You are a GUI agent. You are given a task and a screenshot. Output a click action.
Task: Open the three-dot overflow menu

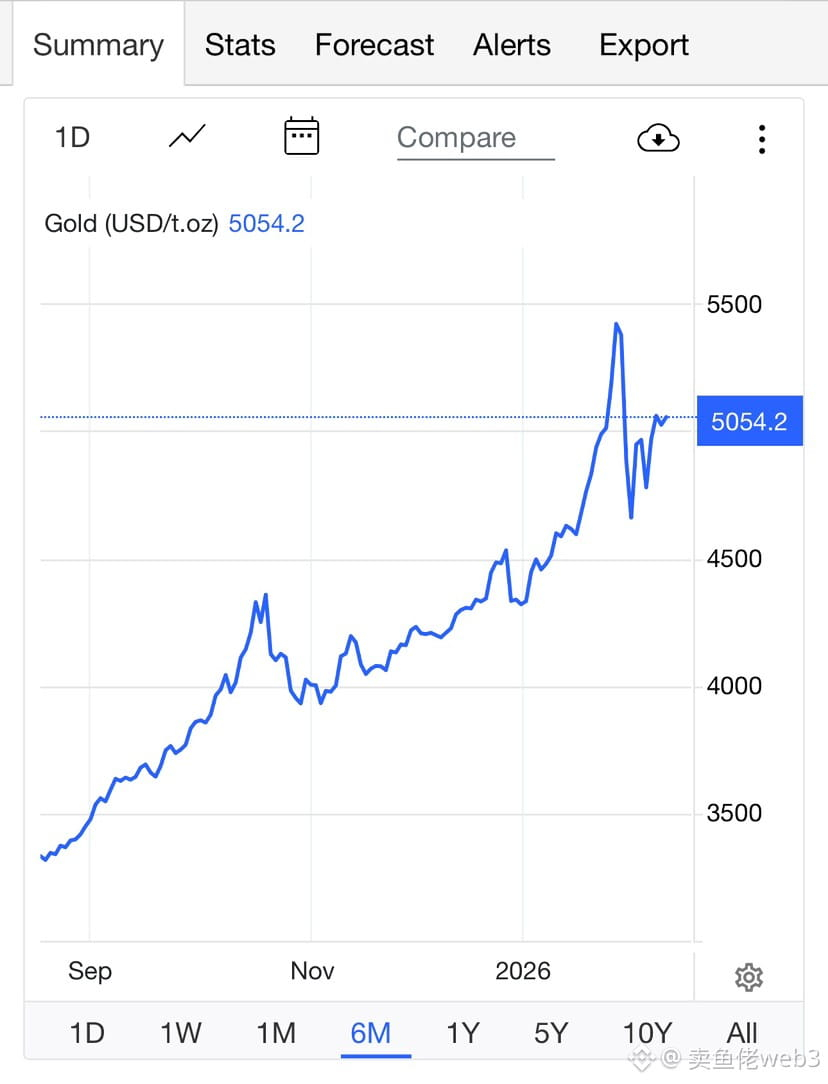[762, 139]
